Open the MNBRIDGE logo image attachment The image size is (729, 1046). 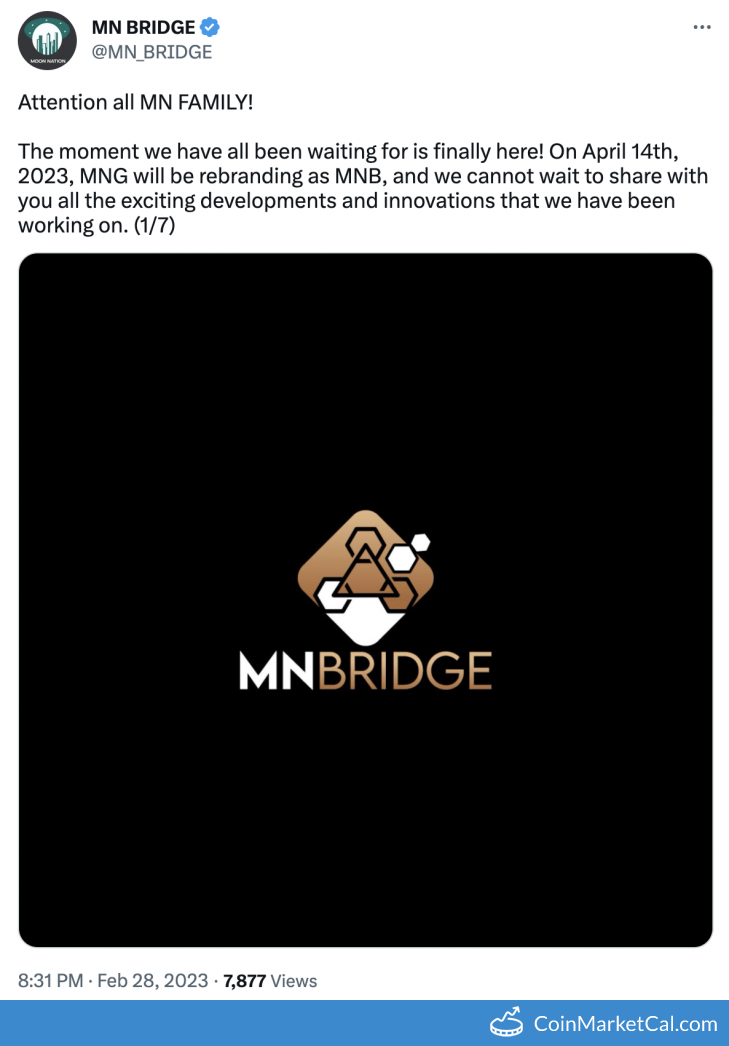(x=365, y=600)
